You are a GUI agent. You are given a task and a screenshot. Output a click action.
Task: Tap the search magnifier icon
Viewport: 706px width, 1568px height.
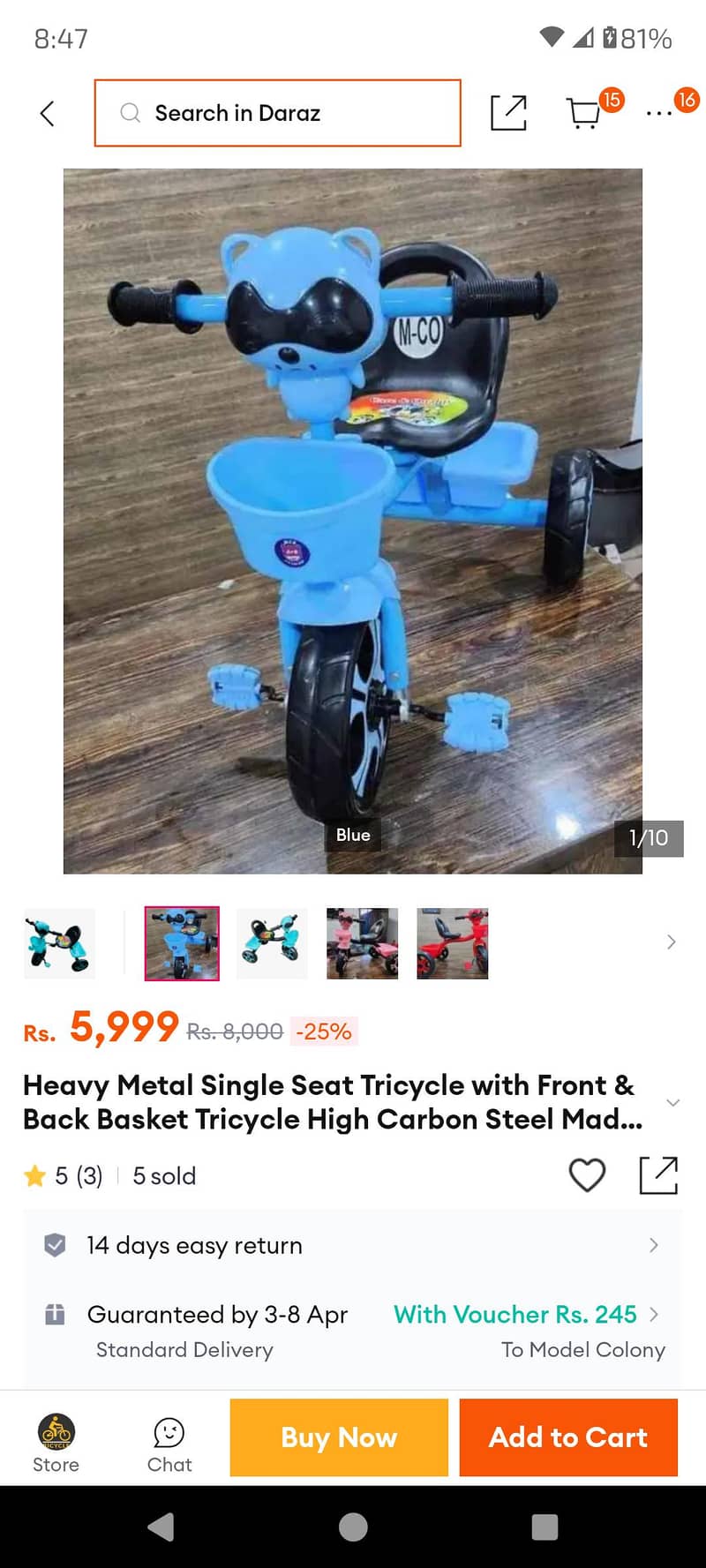129,113
